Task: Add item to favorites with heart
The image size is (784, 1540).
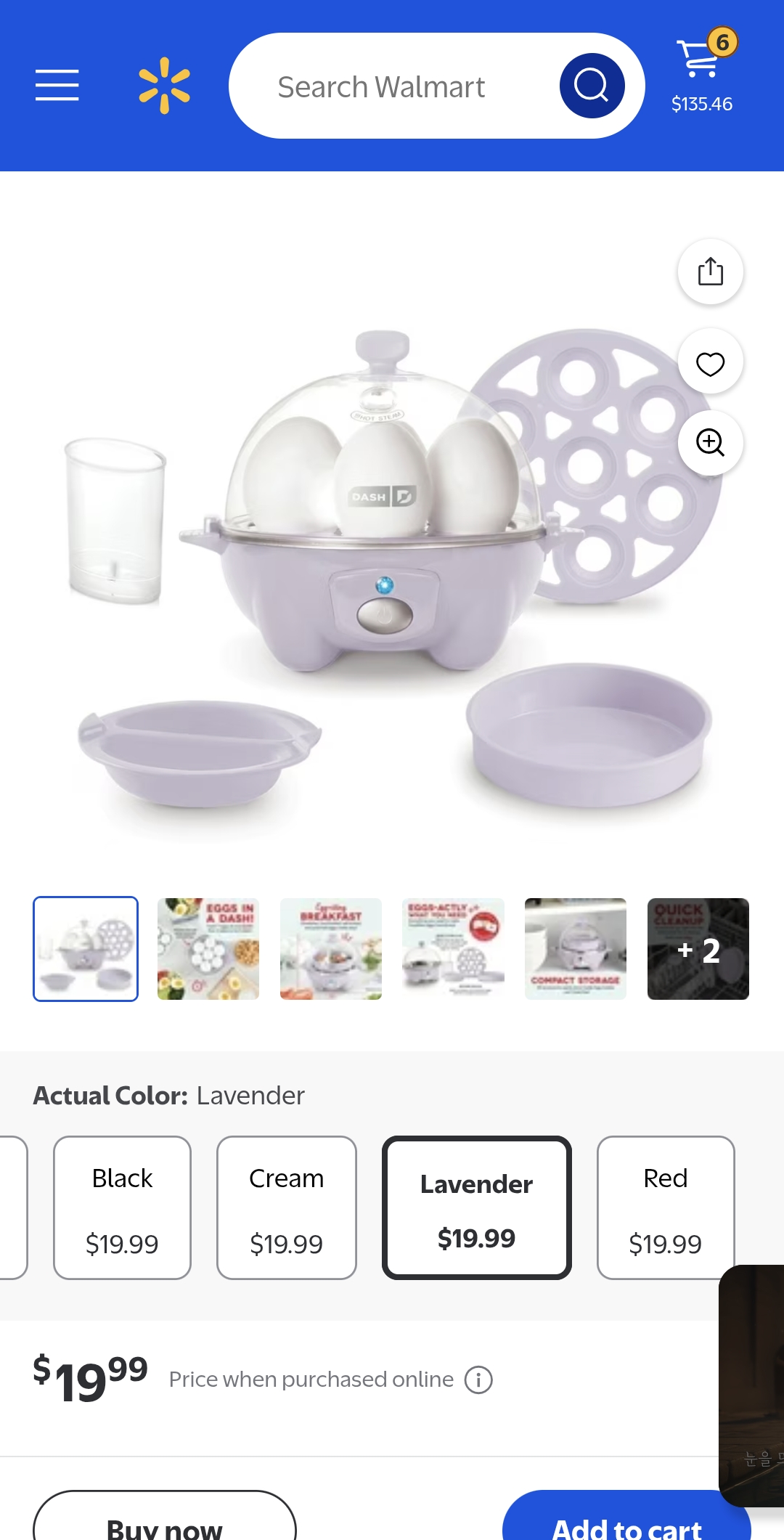Action: (710, 363)
